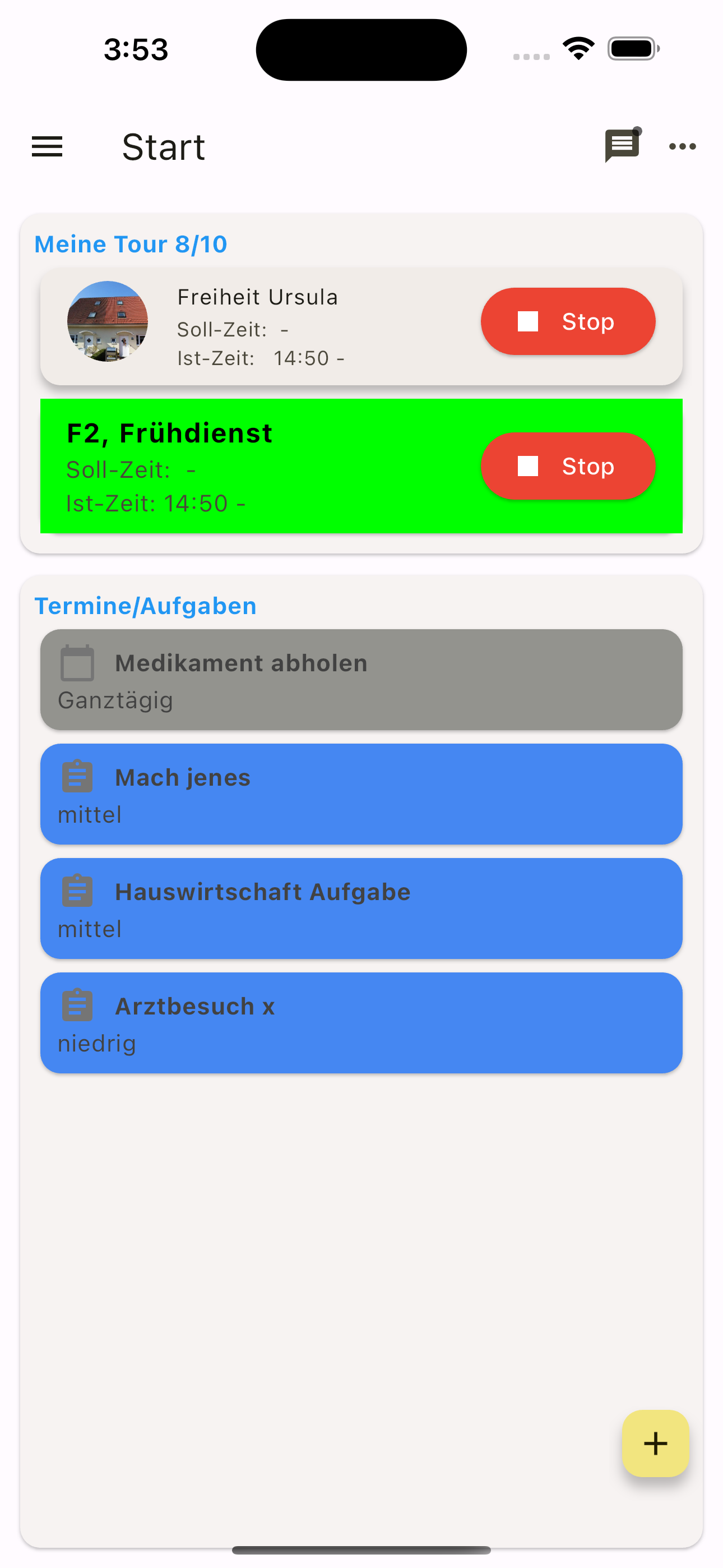
Task: Open the hamburger drawer menu
Action: coord(47,147)
